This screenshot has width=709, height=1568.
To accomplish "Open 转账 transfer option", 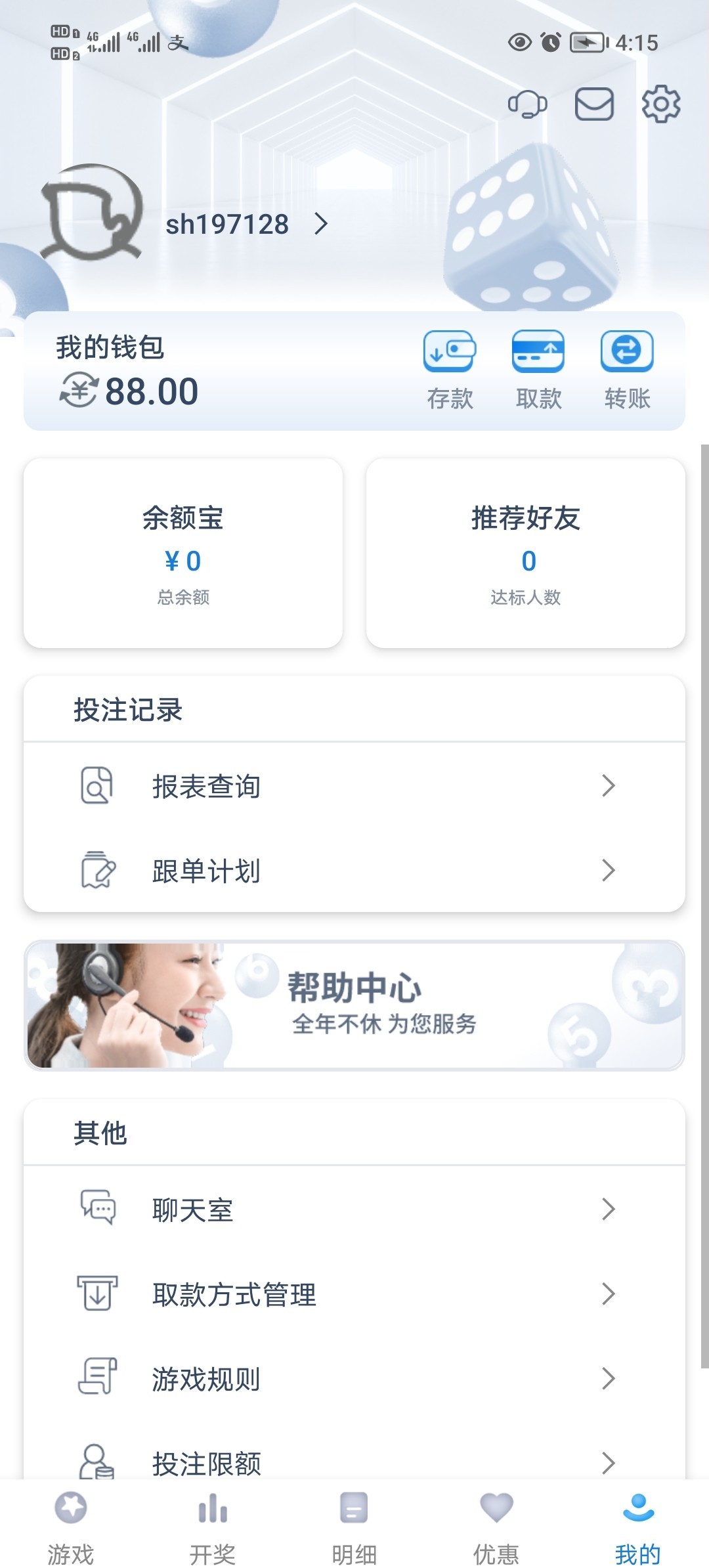I will click(x=627, y=370).
